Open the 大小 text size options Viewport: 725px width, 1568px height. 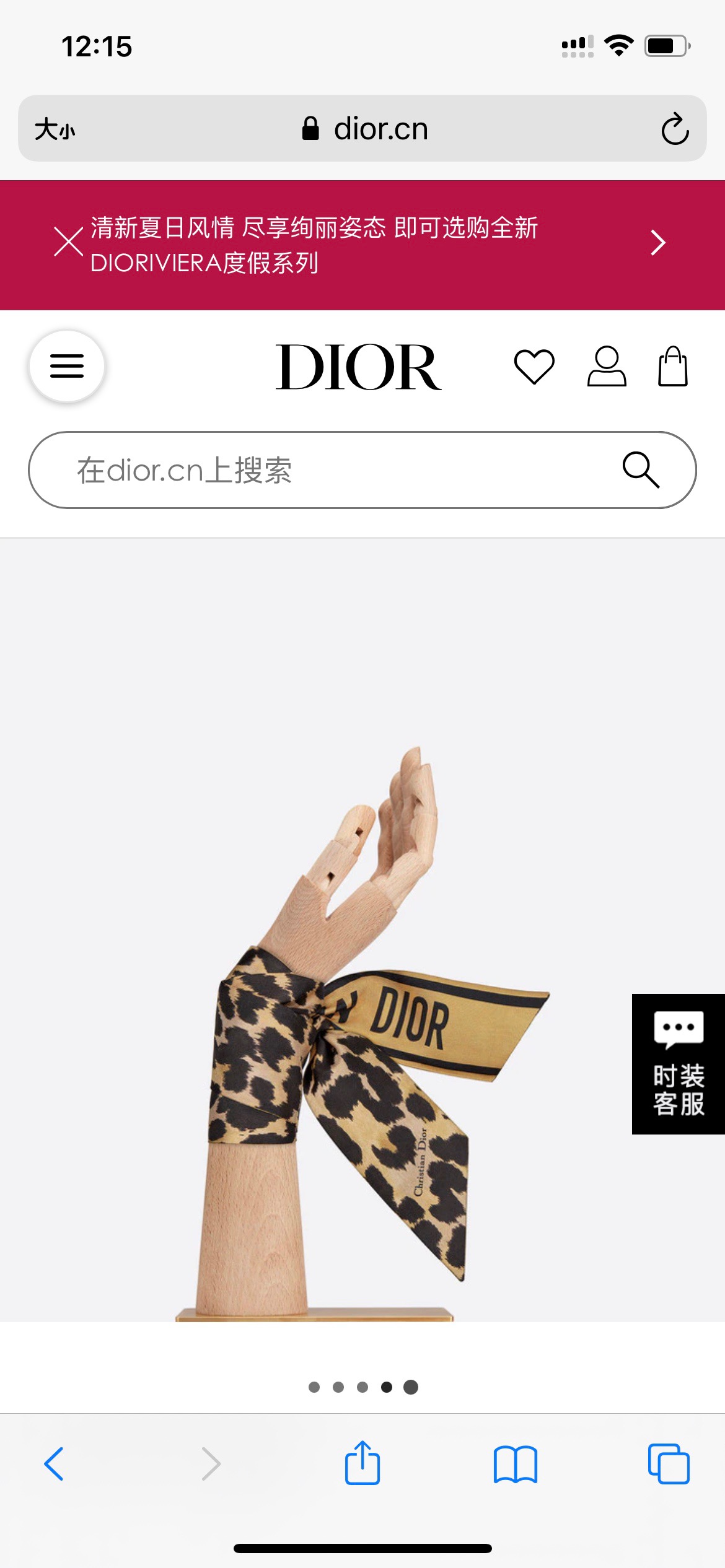(55, 129)
